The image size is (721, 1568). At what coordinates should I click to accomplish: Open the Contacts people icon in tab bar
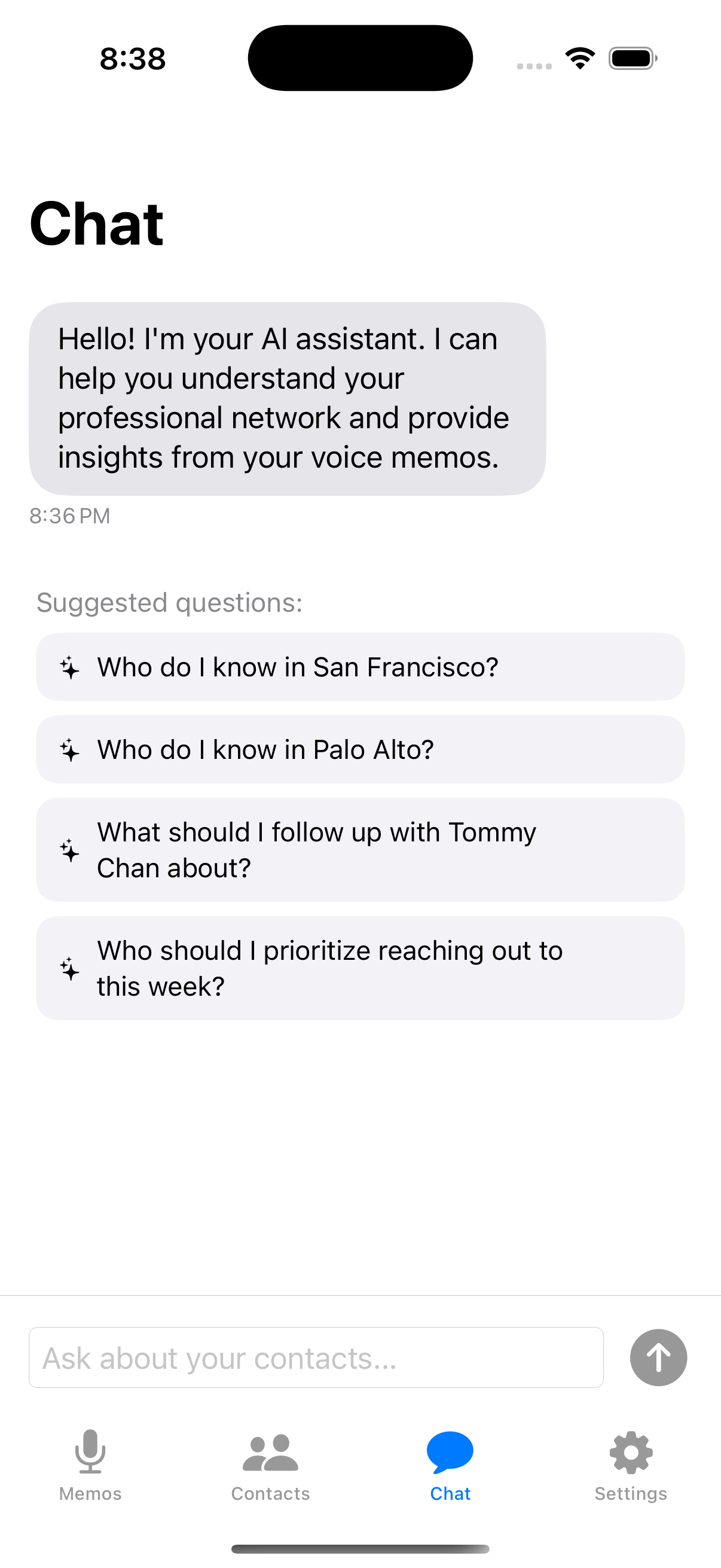(x=270, y=1454)
